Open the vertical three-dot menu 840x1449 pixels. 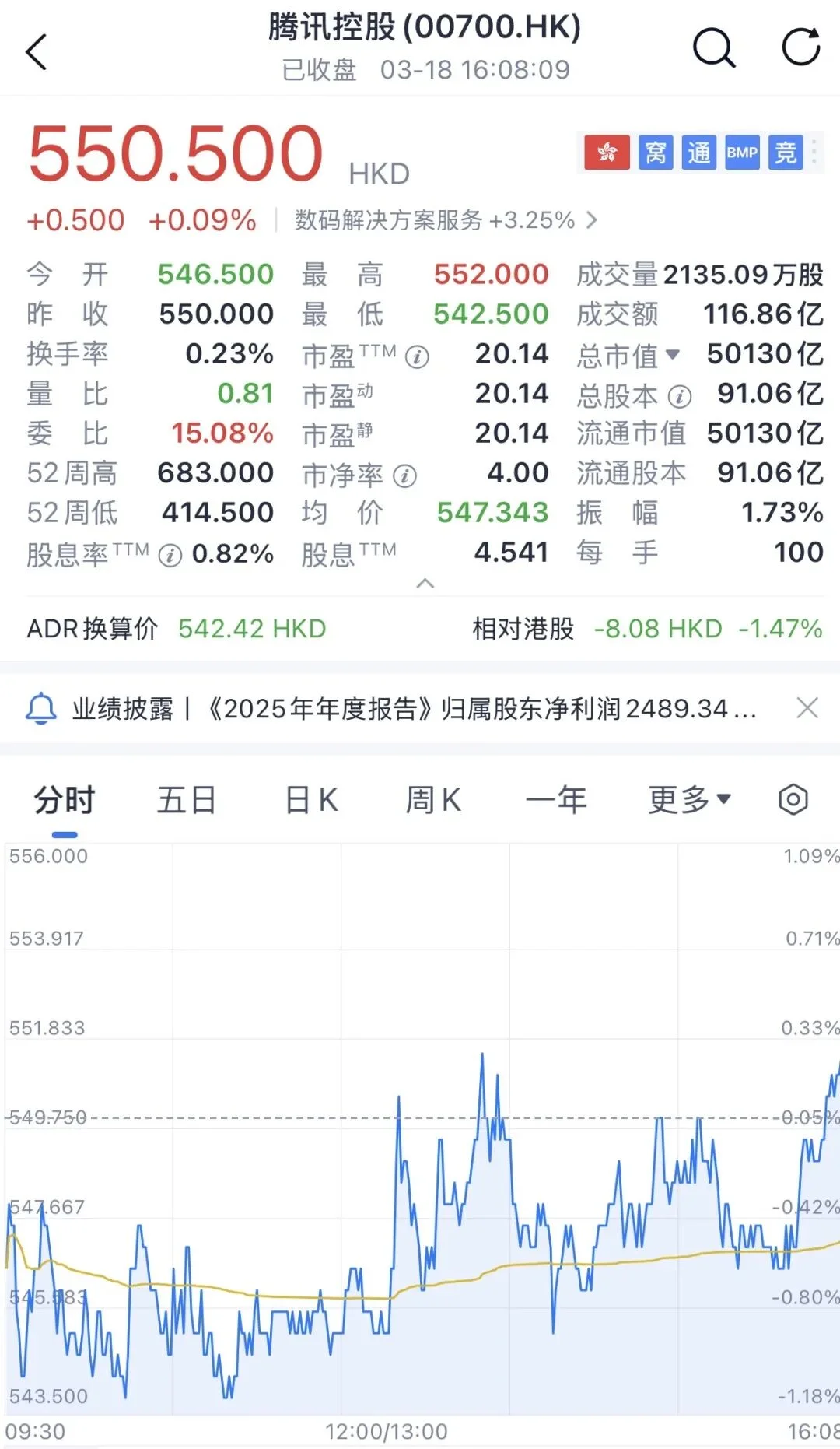(813, 153)
